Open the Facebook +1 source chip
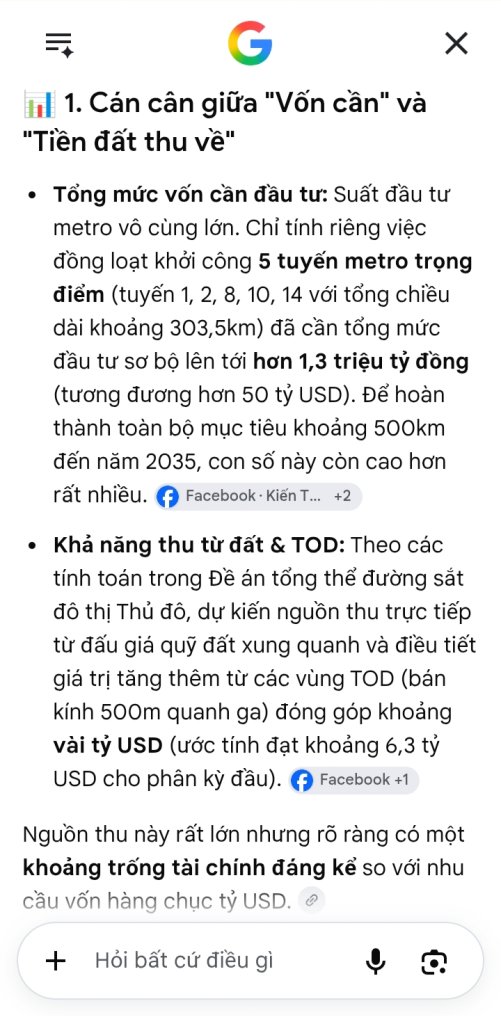Image resolution: width=501 pixels, height=1024 pixels. 353,780
